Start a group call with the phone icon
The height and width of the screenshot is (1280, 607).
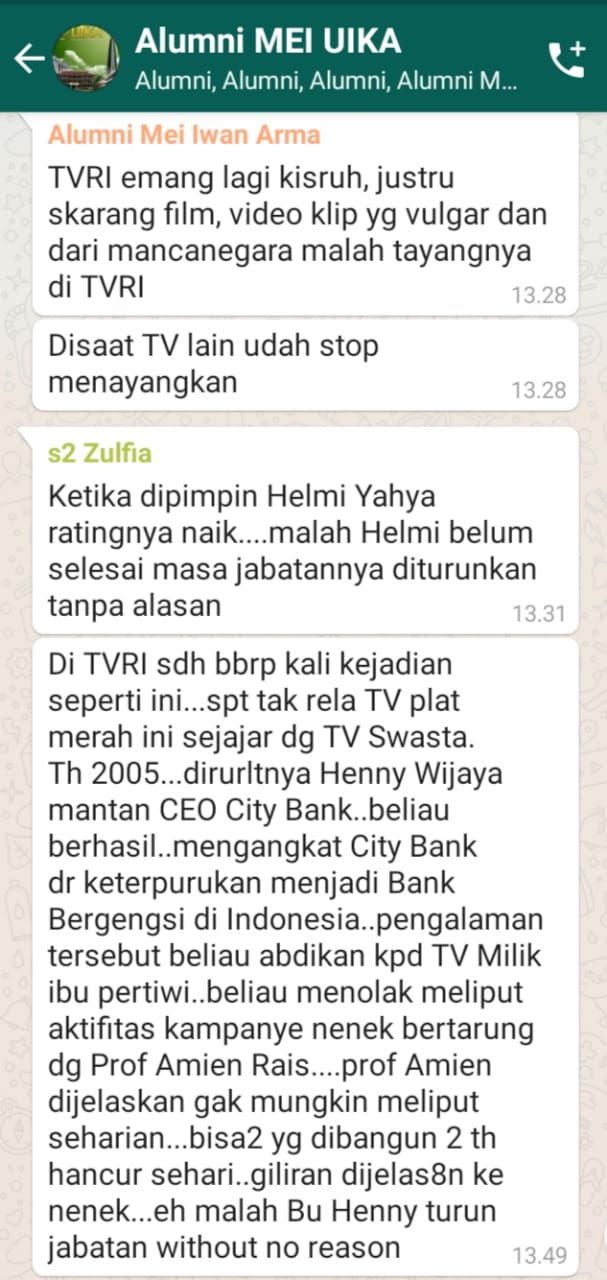566,59
